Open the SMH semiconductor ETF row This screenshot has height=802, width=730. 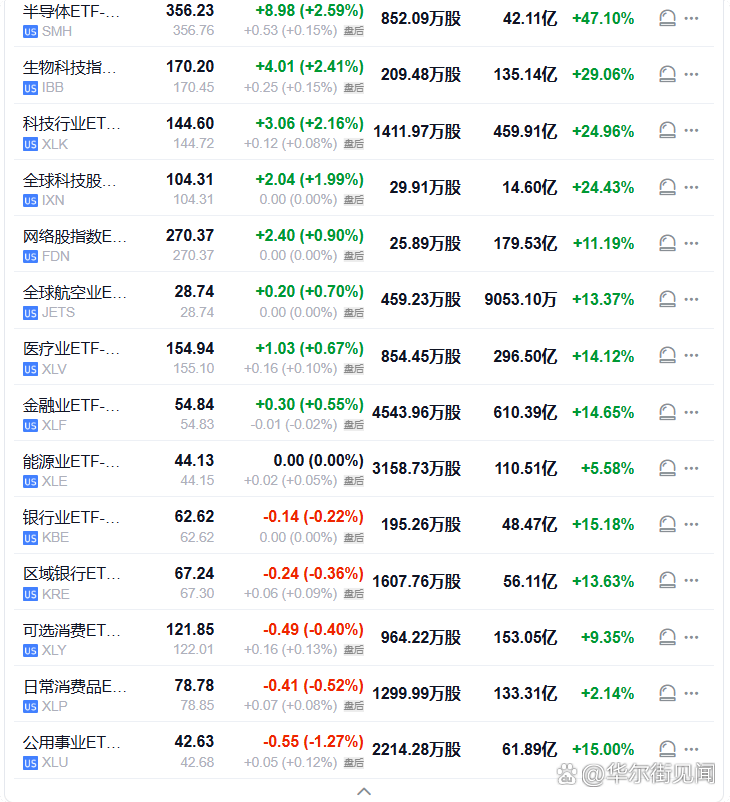click(x=70, y=20)
